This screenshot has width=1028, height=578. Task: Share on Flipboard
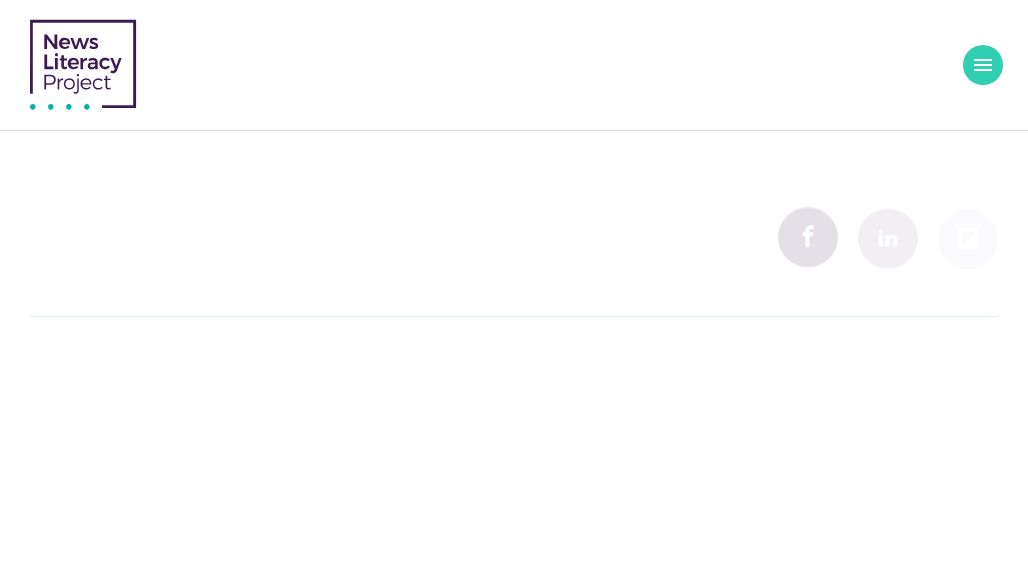tap(968, 239)
